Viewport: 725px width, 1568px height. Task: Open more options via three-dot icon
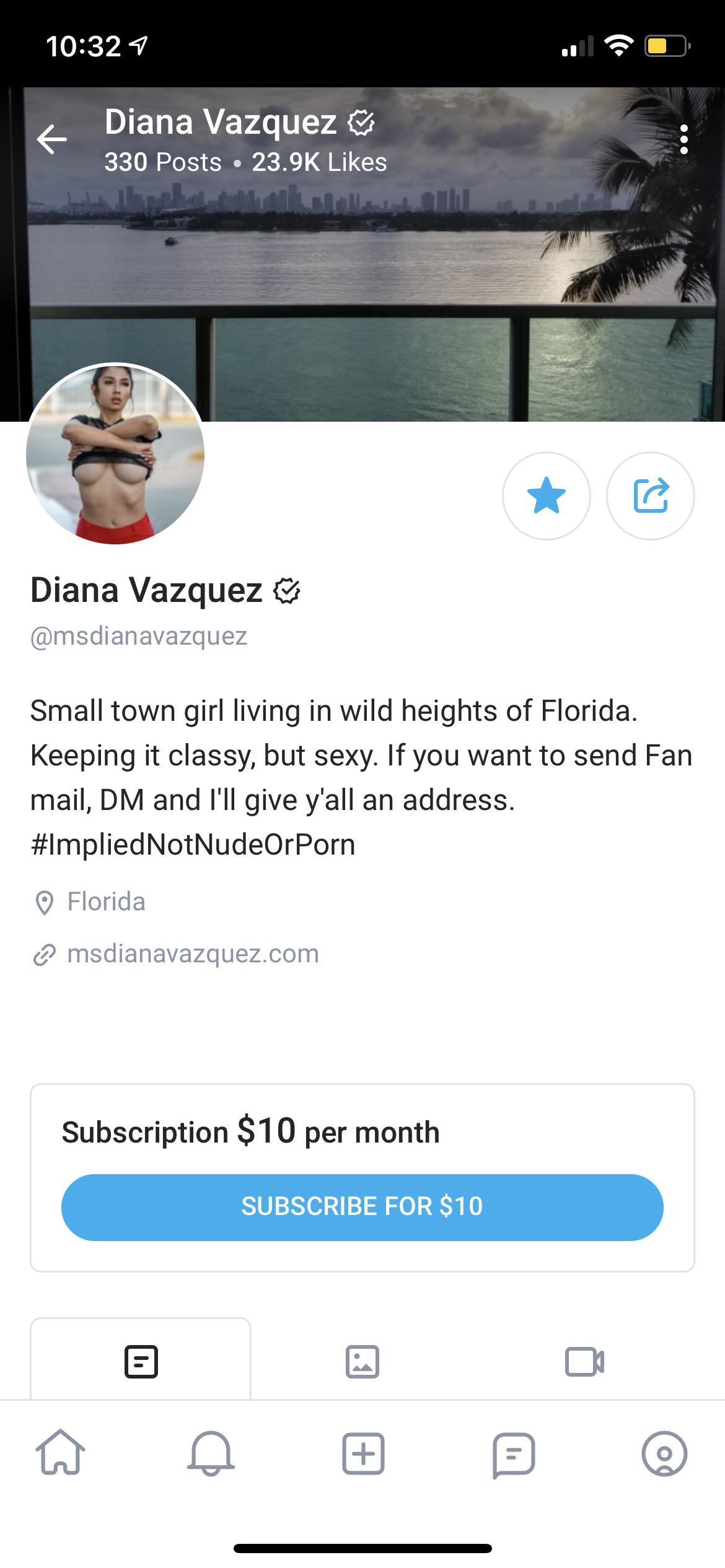click(x=683, y=140)
